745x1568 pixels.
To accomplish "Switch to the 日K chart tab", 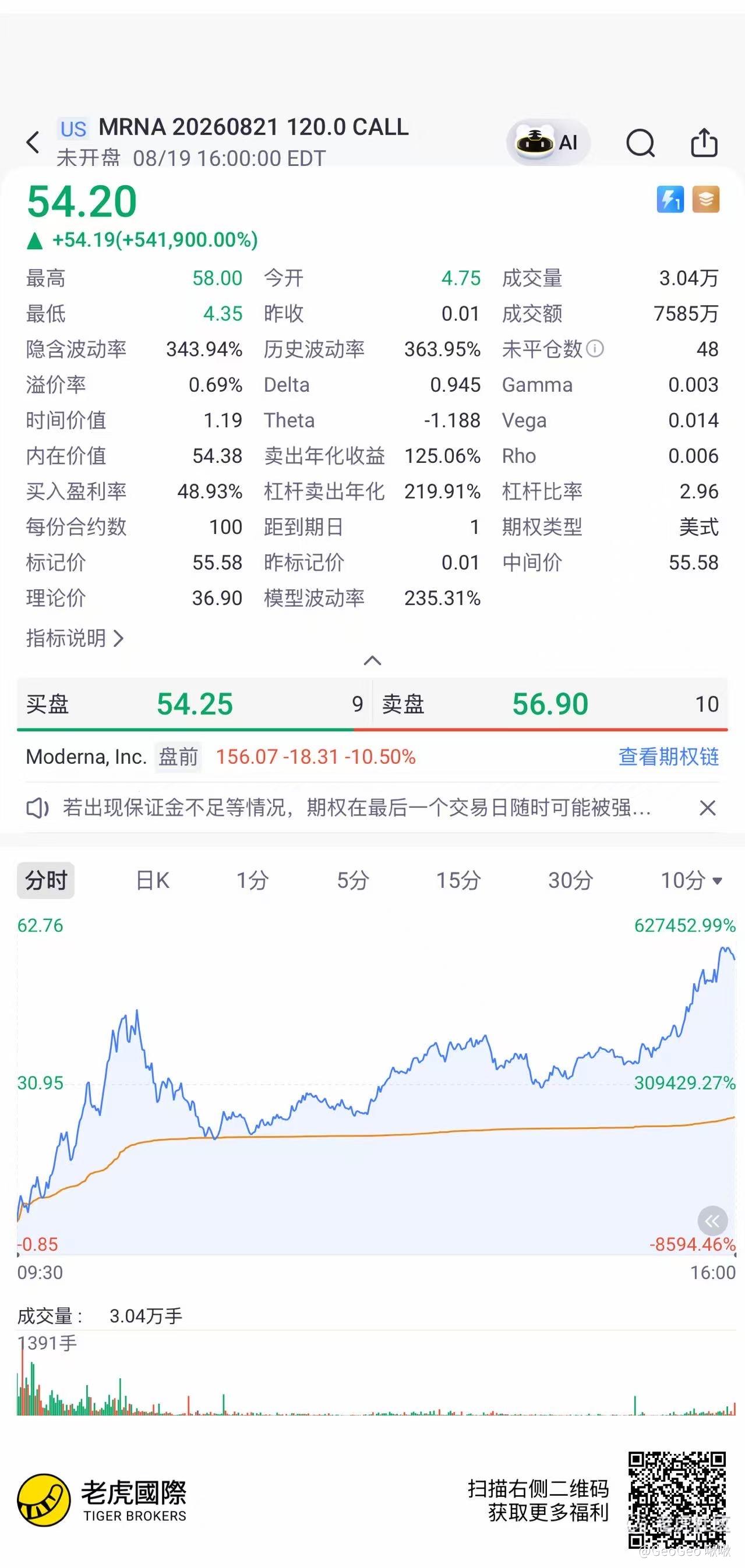I will [152, 880].
